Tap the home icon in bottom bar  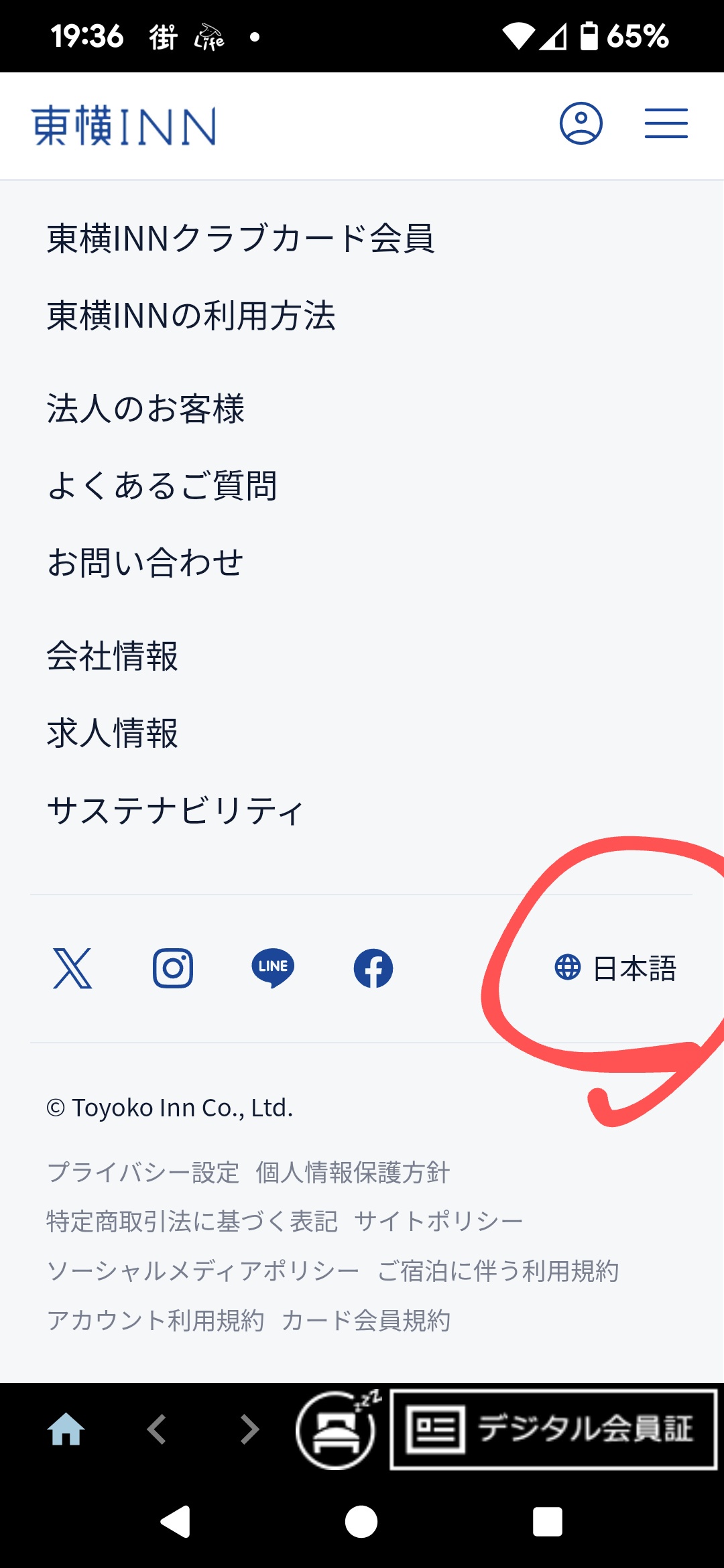66,1429
